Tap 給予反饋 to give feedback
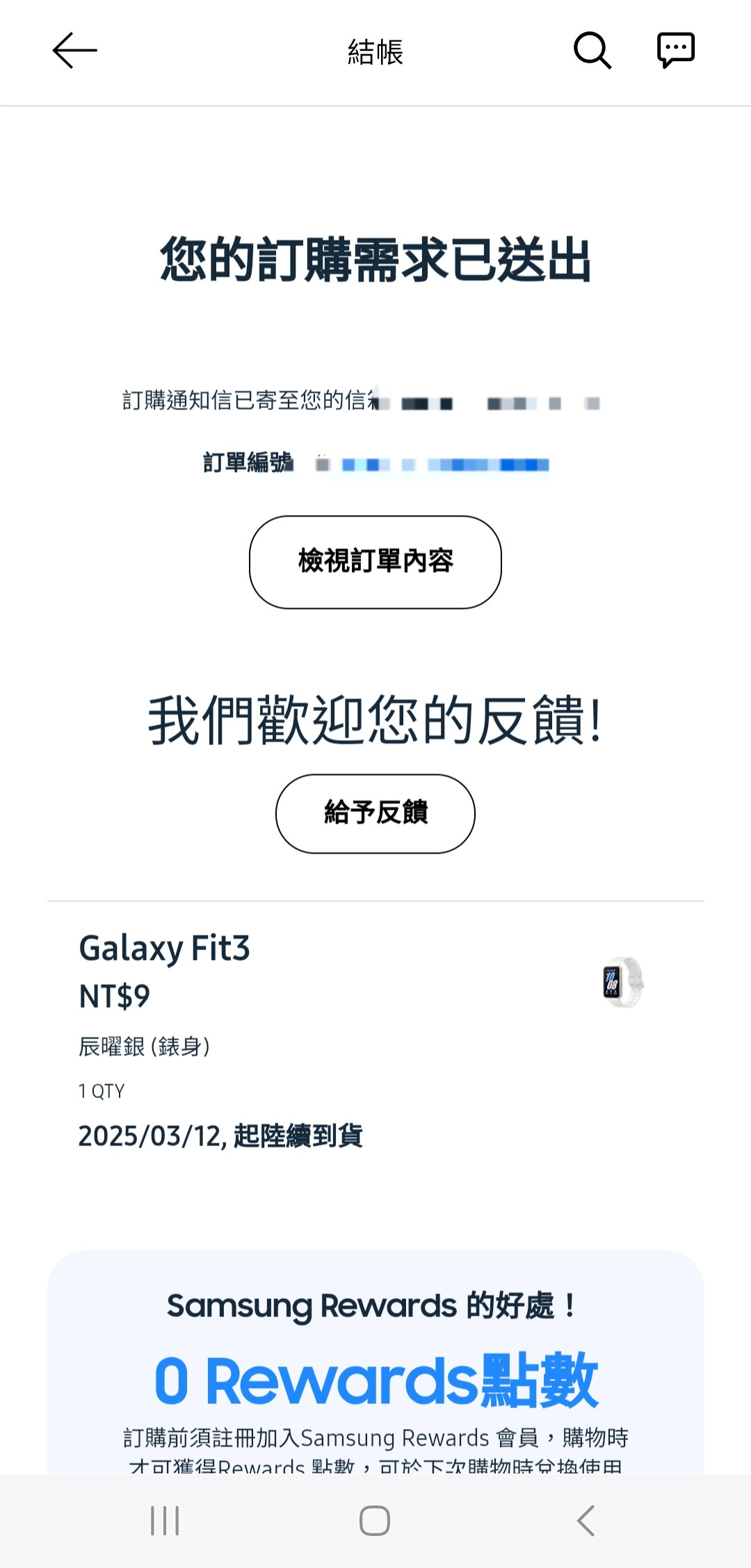 point(375,814)
